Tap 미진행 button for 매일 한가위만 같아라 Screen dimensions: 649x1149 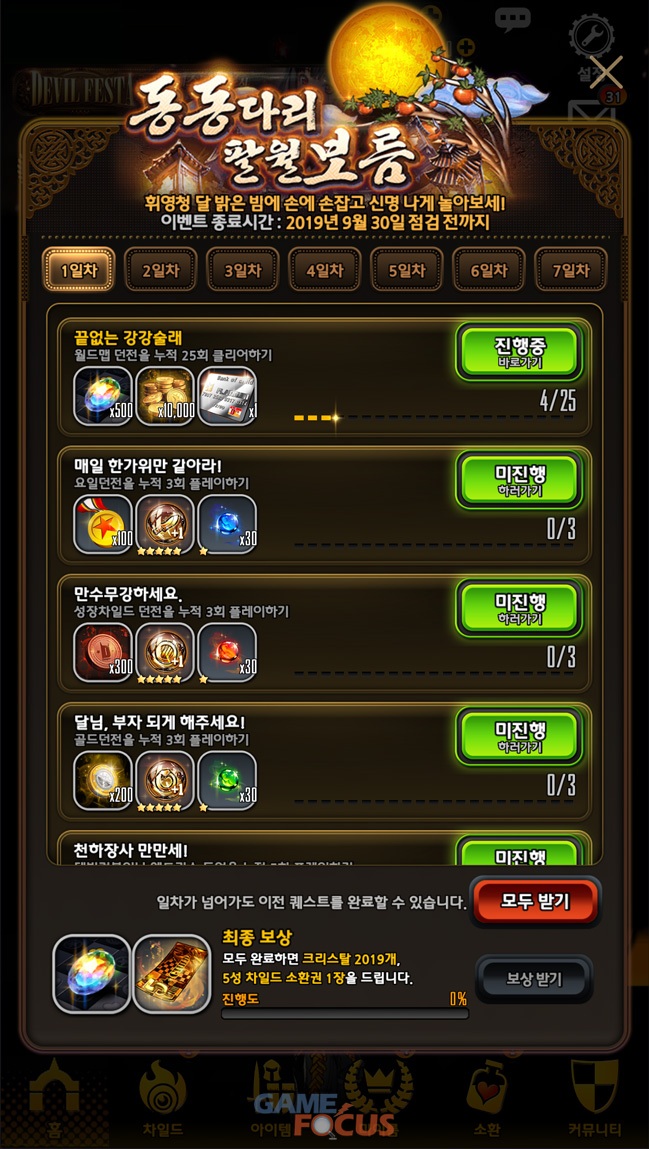pos(518,480)
